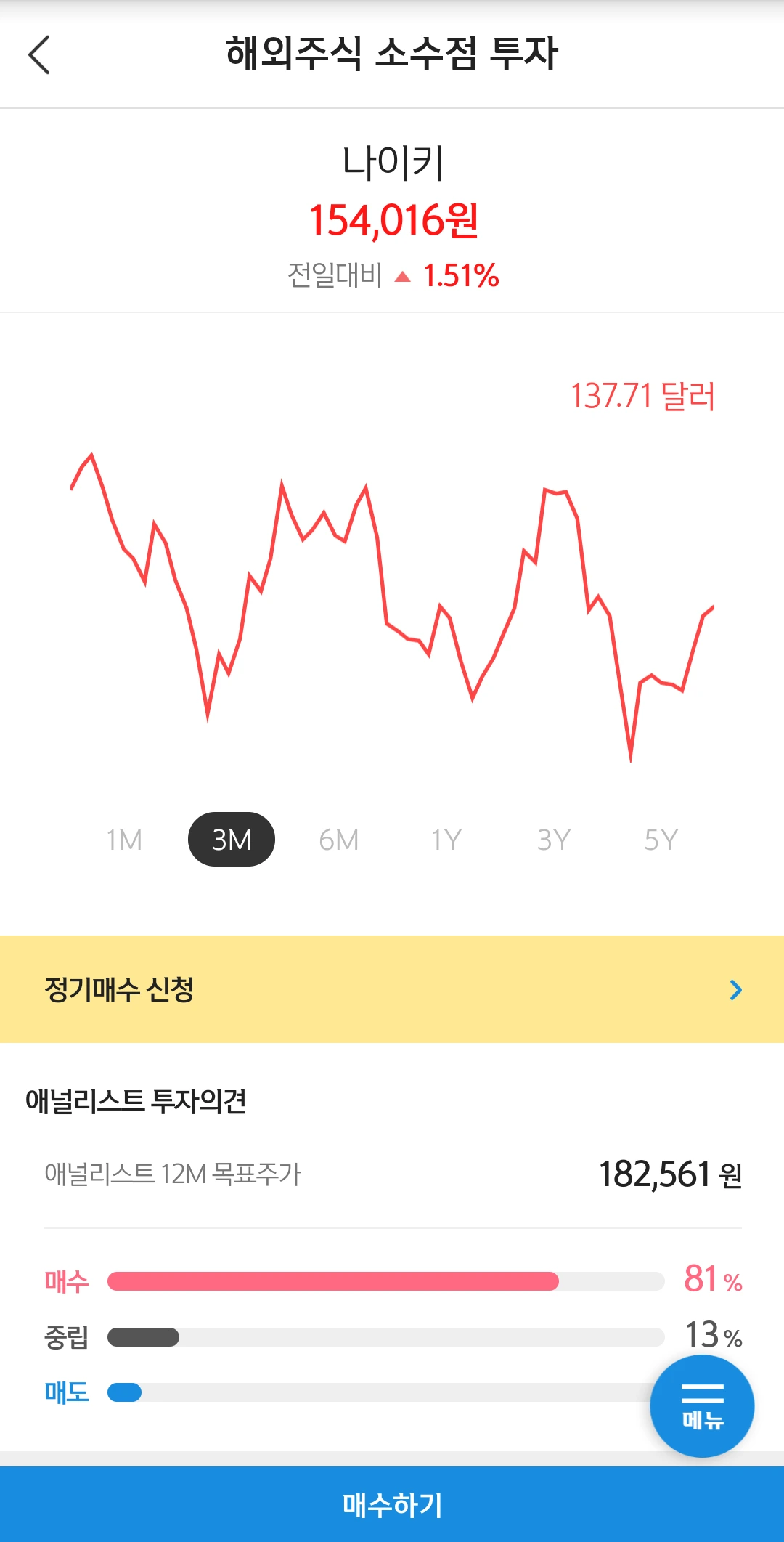The width and height of the screenshot is (784, 1542).
Task: Show the 6M price chart
Action: [339, 840]
